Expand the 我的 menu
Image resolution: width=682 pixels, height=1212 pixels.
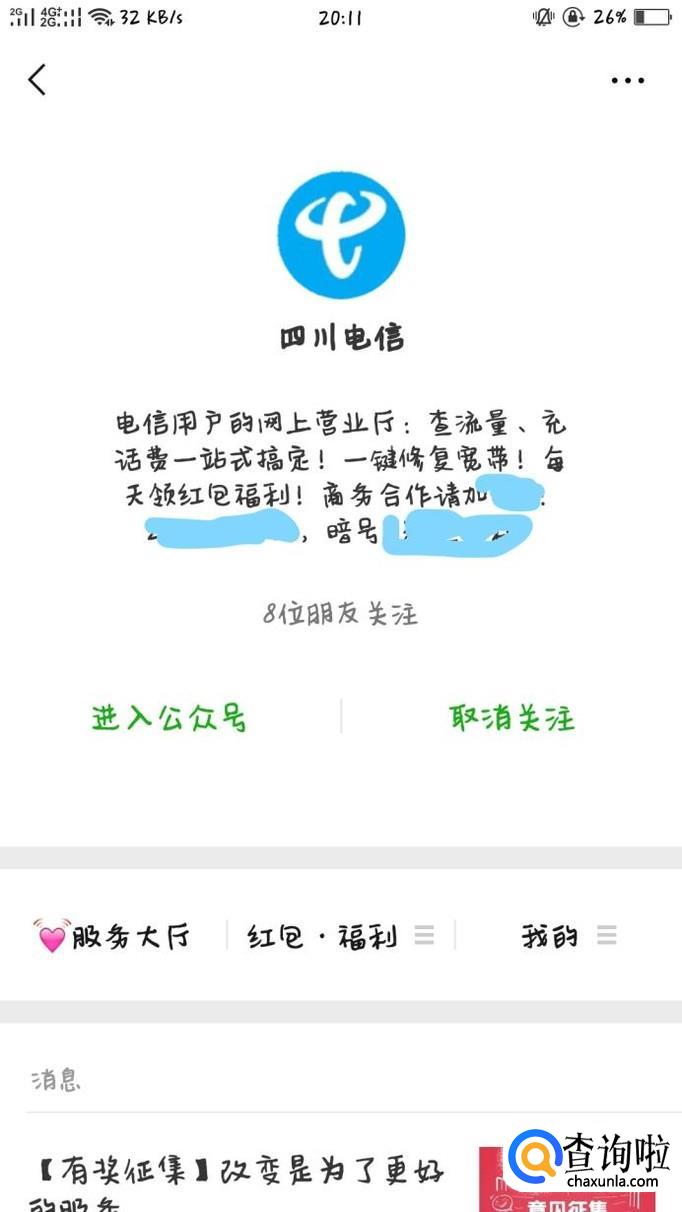point(568,937)
